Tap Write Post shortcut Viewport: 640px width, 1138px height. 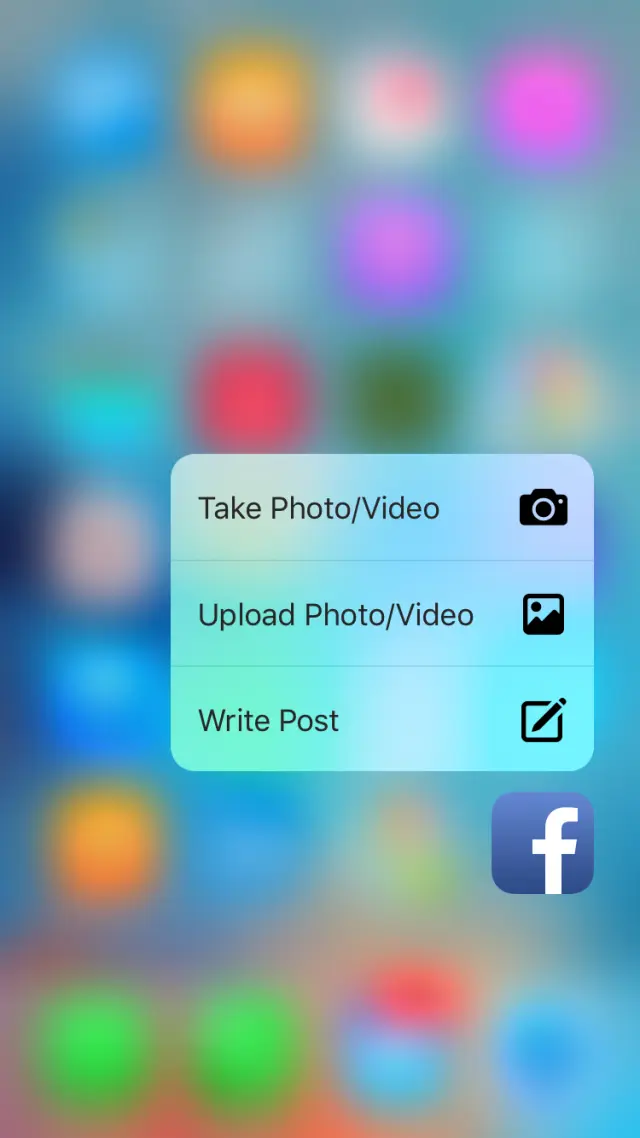coord(382,720)
